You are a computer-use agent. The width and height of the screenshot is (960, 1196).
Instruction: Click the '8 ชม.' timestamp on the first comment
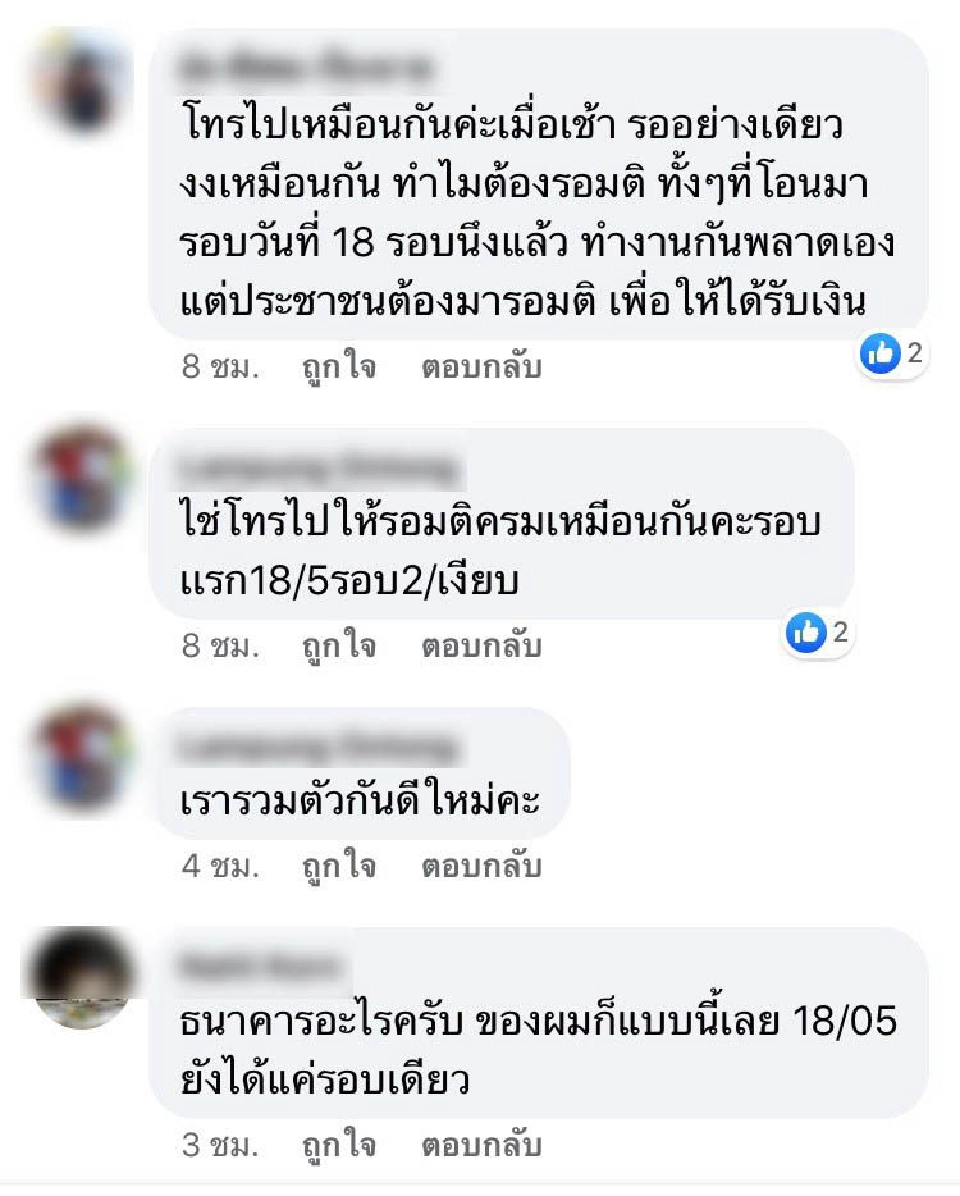click(x=220, y=366)
